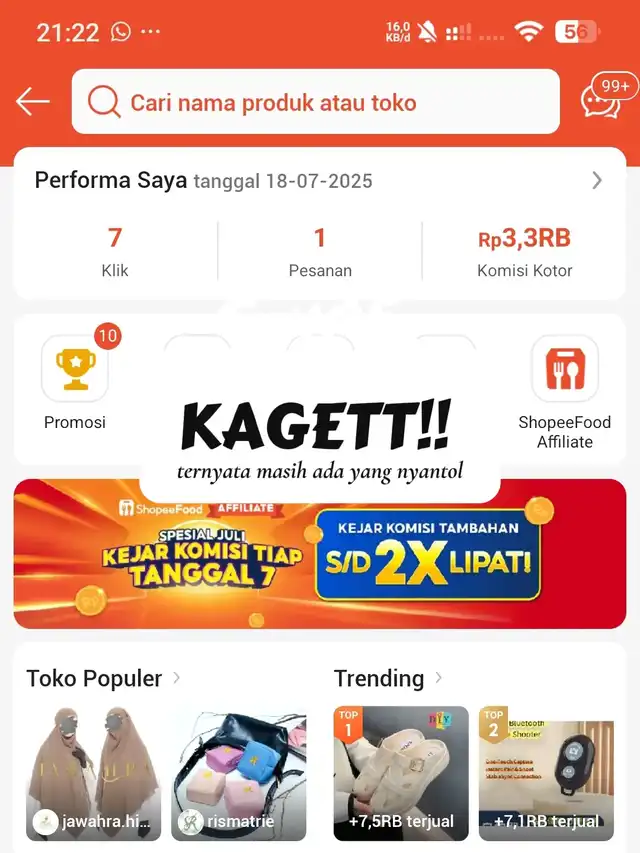640x853 pixels.
Task: Open the jawahra.hi... shop tile
Action: [93, 773]
